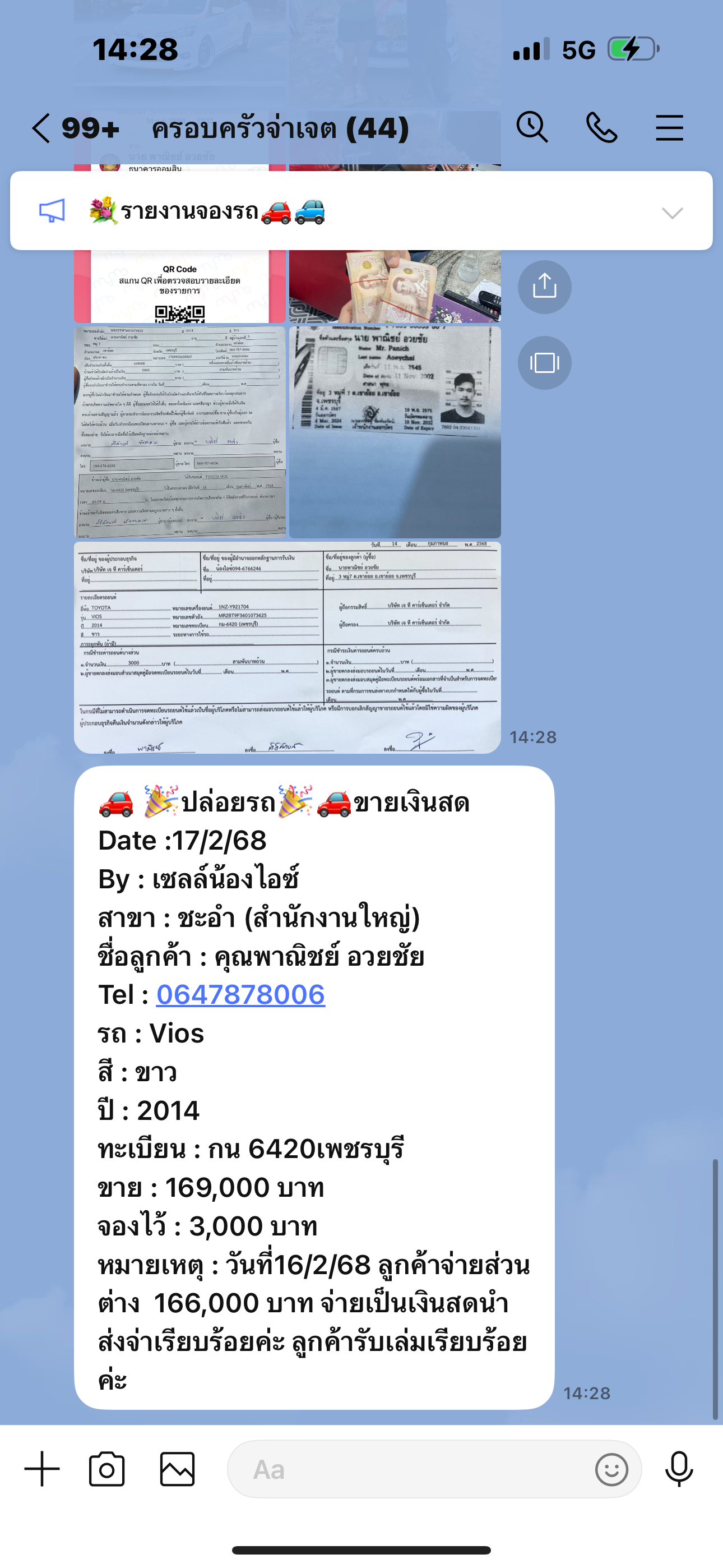Open the emoji and sticker picker
Image resolution: width=723 pixels, height=1568 pixels.
pyautogui.click(x=611, y=1469)
